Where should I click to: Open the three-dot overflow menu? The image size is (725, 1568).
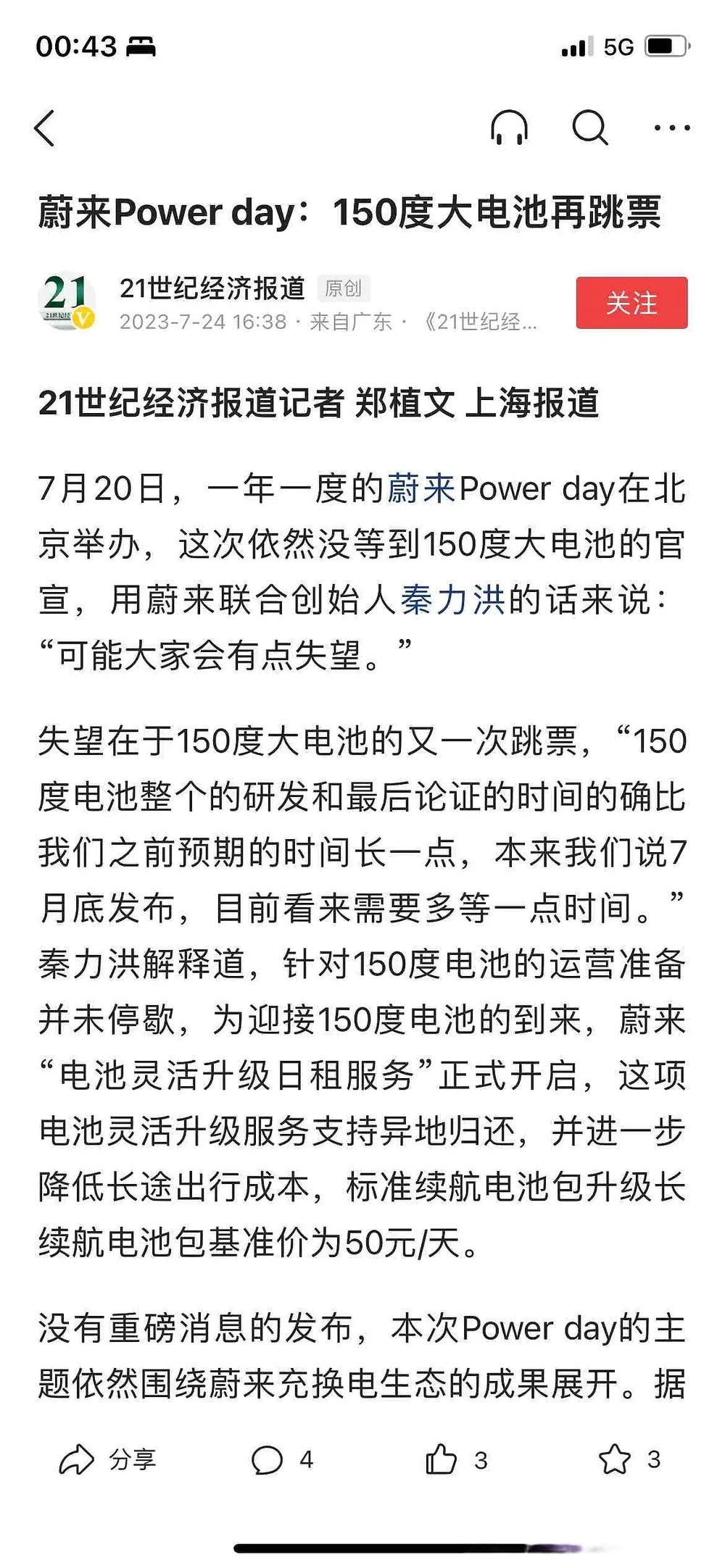point(671,128)
